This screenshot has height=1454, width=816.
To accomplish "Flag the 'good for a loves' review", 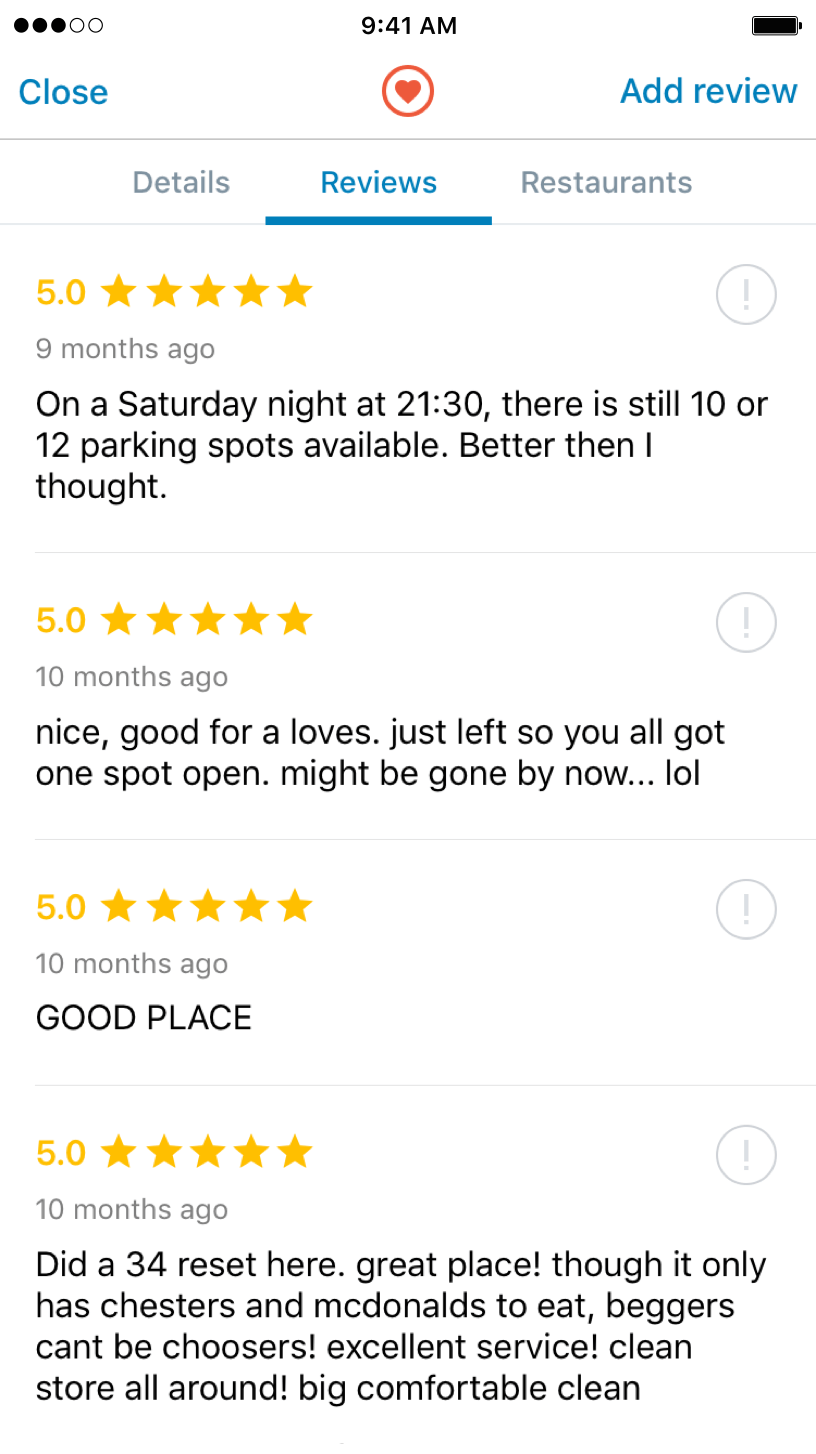I will [x=746, y=622].
